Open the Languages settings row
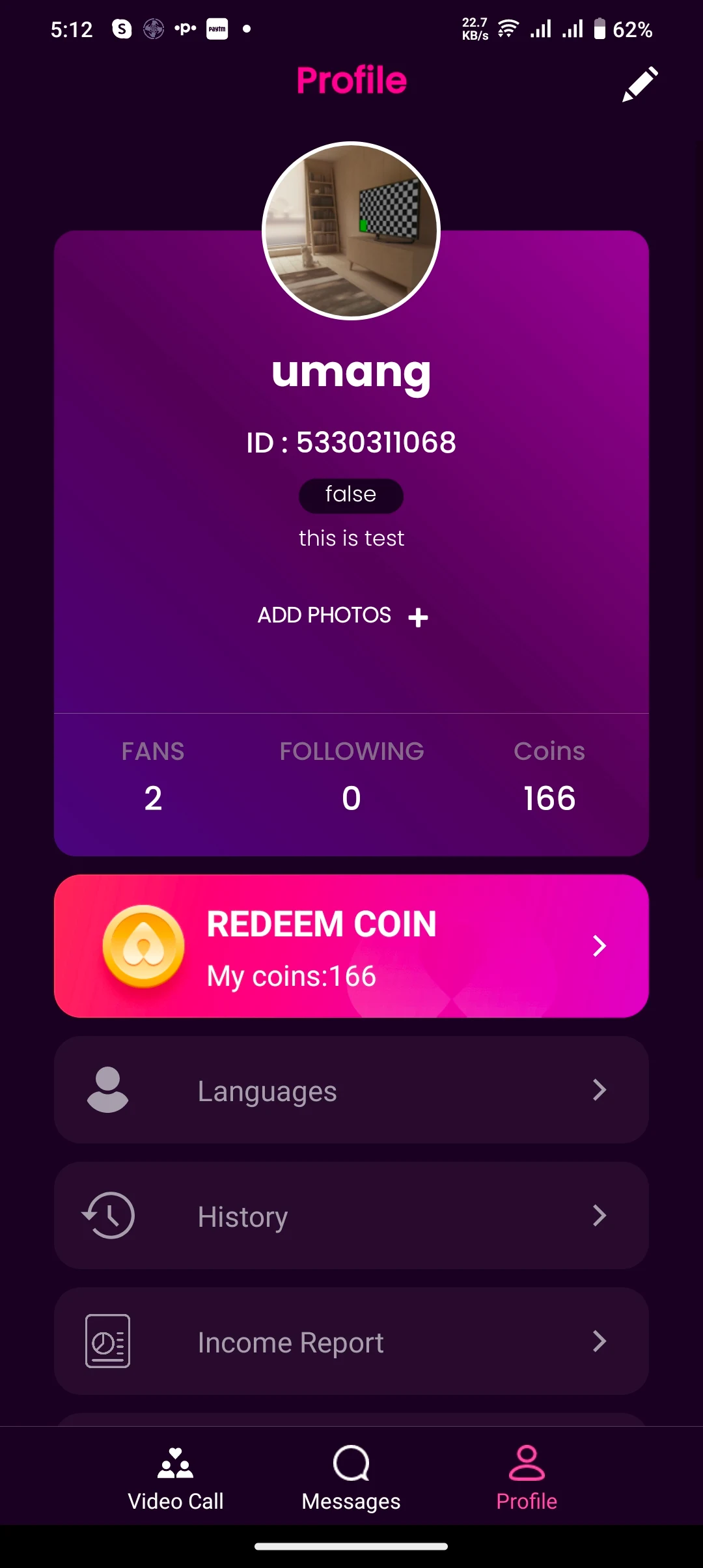Viewport: 703px width, 1568px height. (351, 1090)
